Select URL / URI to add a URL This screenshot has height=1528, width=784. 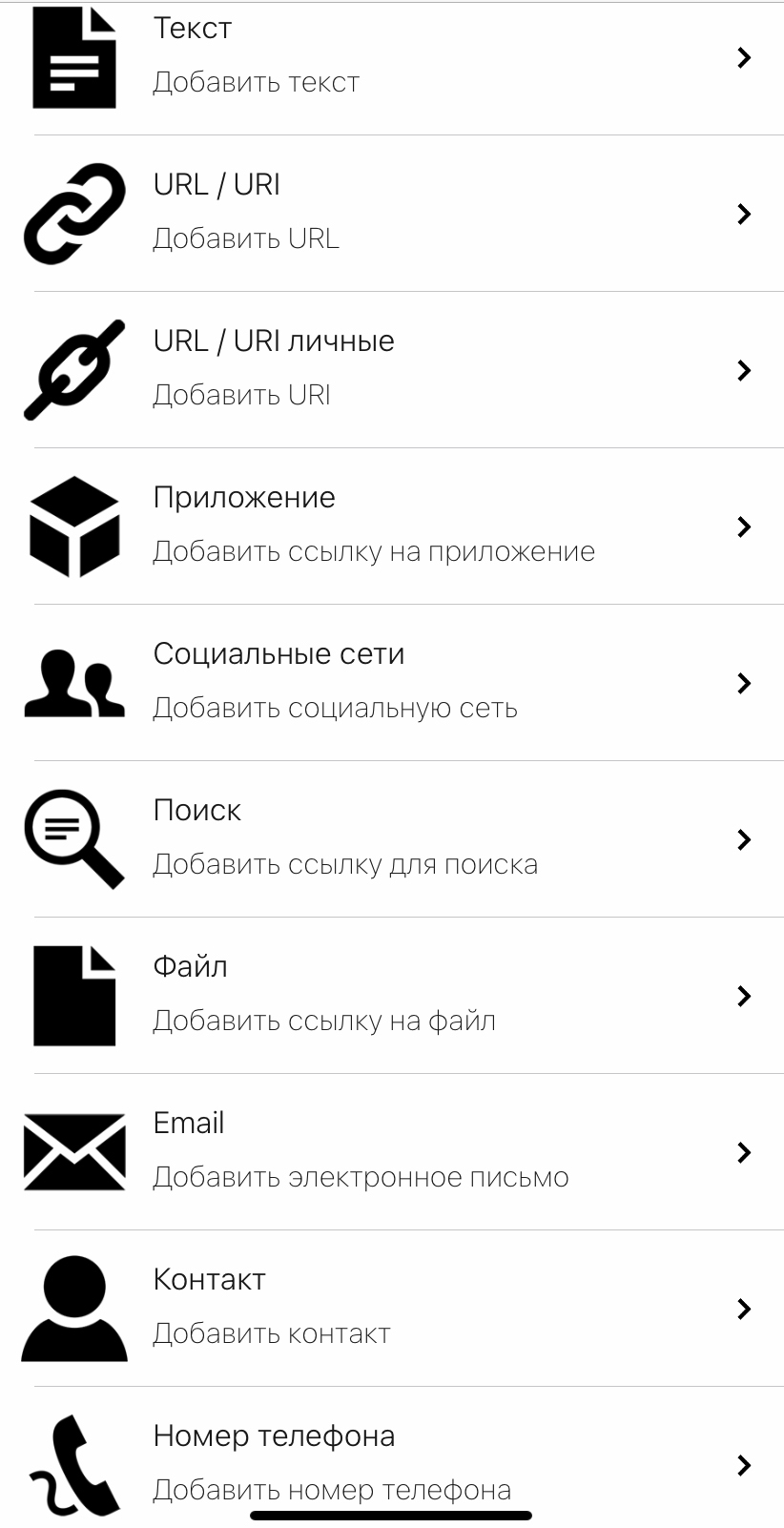(x=391, y=213)
